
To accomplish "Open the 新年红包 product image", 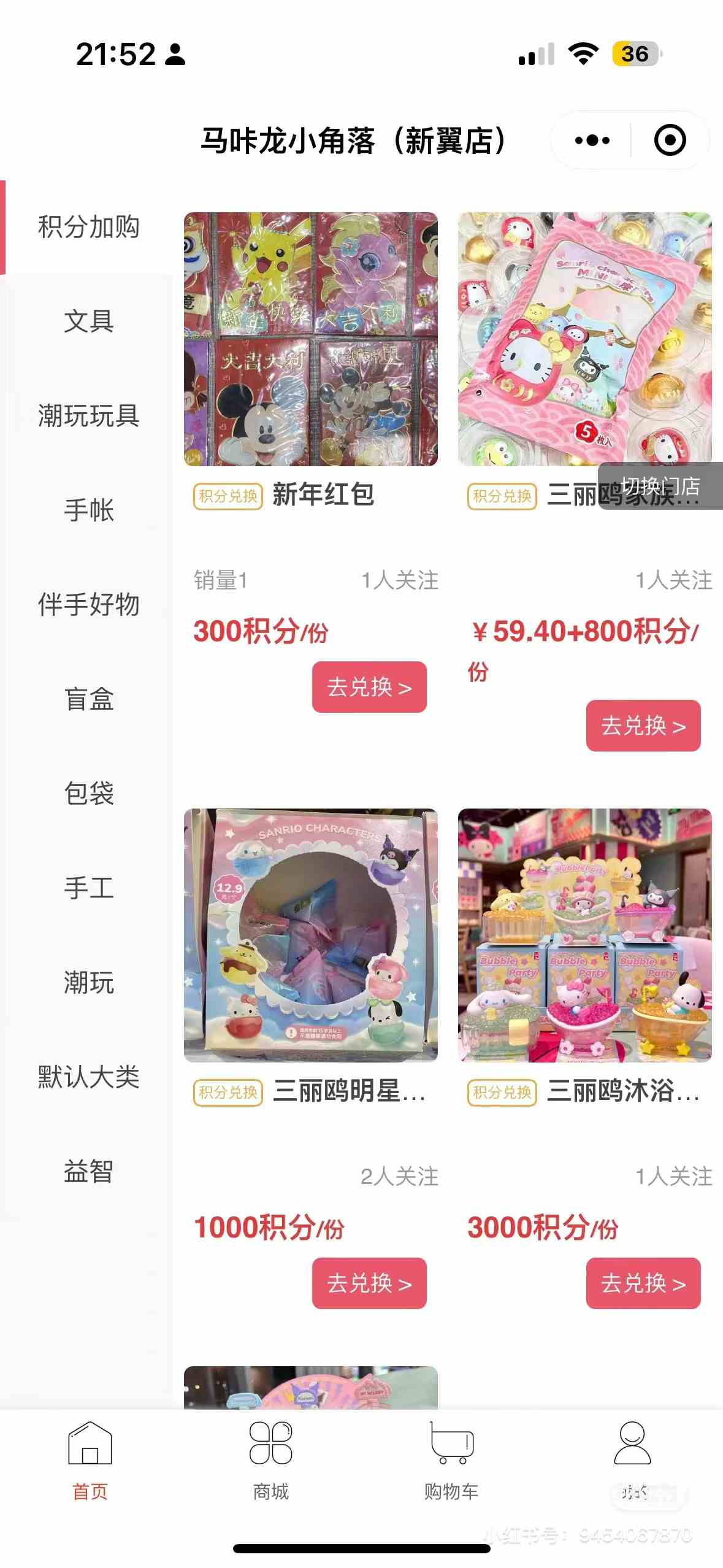I will (x=311, y=339).
